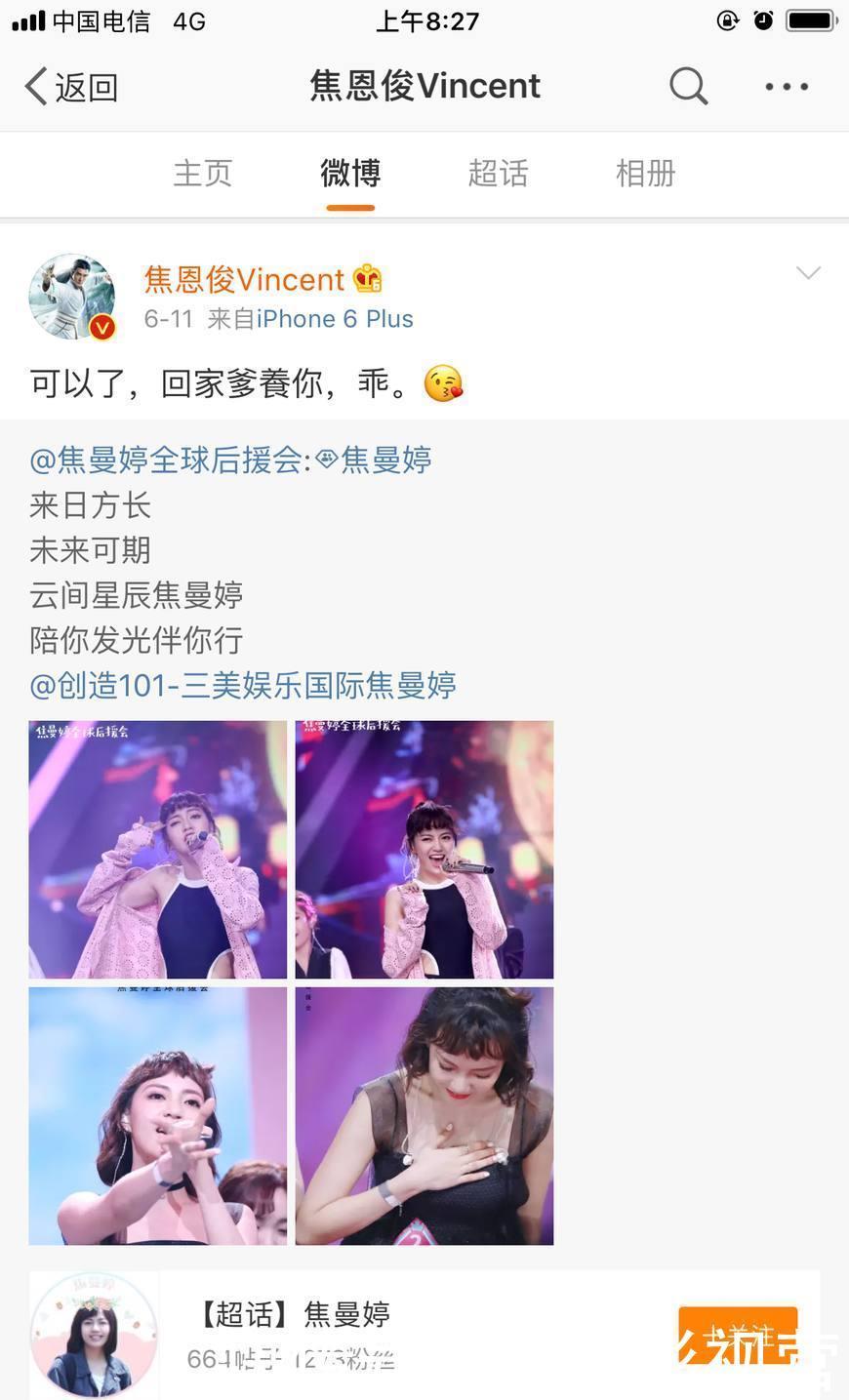The height and width of the screenshot is (1400, 849).
Task: View fourth photo with hand on chest
Action: 424,1116
